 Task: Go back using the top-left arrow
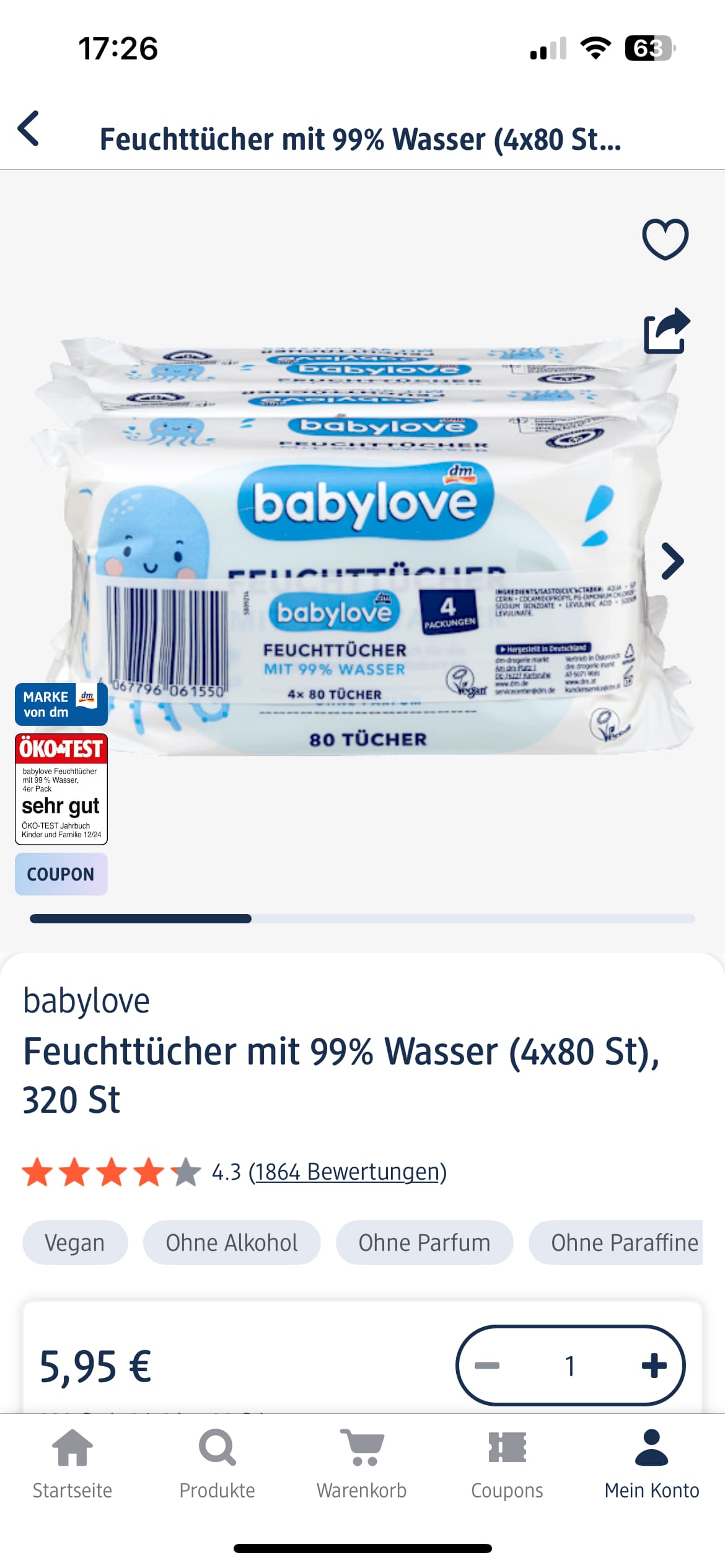click(x=29, y=129)
